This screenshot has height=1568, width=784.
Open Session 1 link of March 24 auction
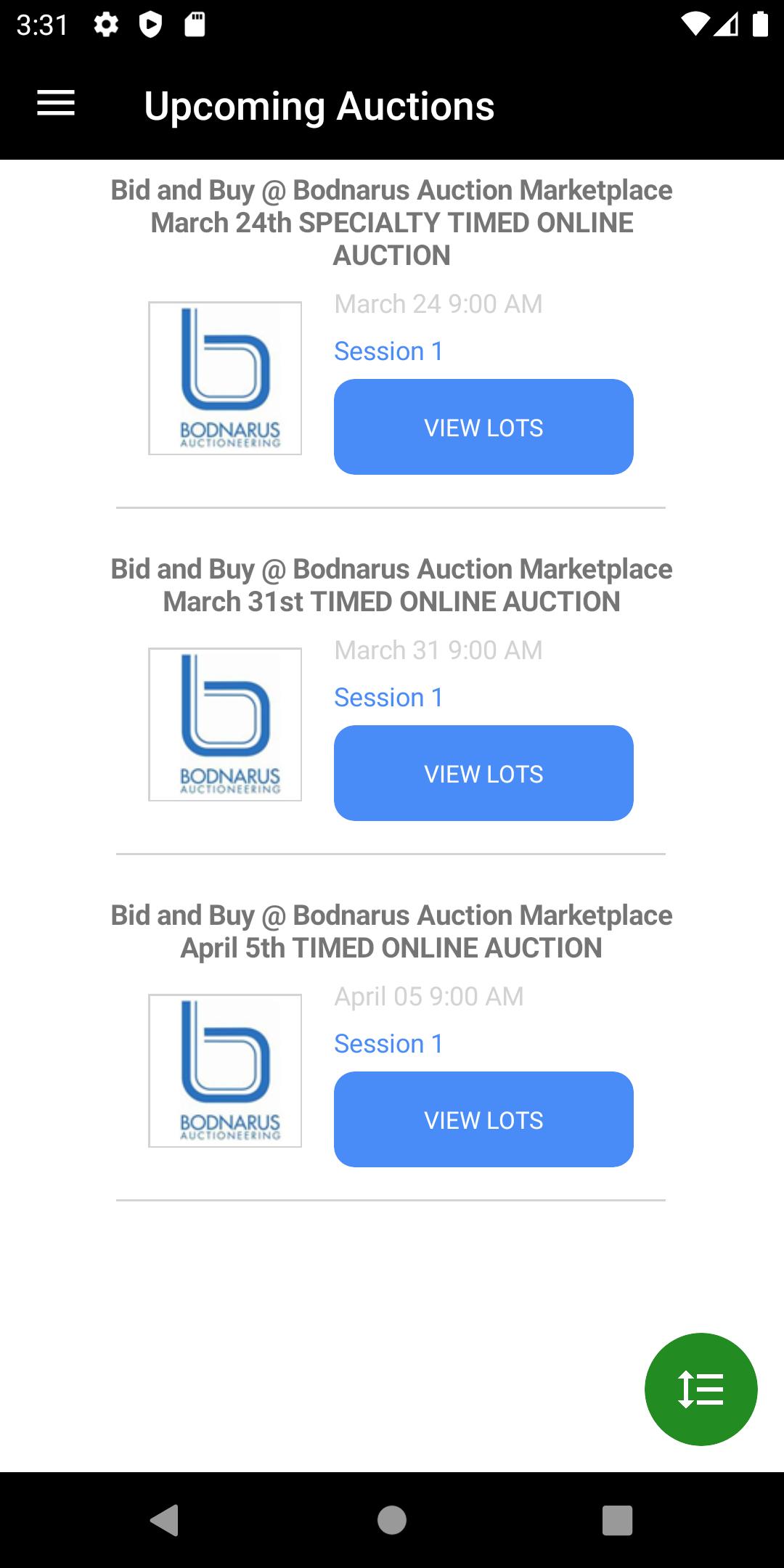[388, 351]
